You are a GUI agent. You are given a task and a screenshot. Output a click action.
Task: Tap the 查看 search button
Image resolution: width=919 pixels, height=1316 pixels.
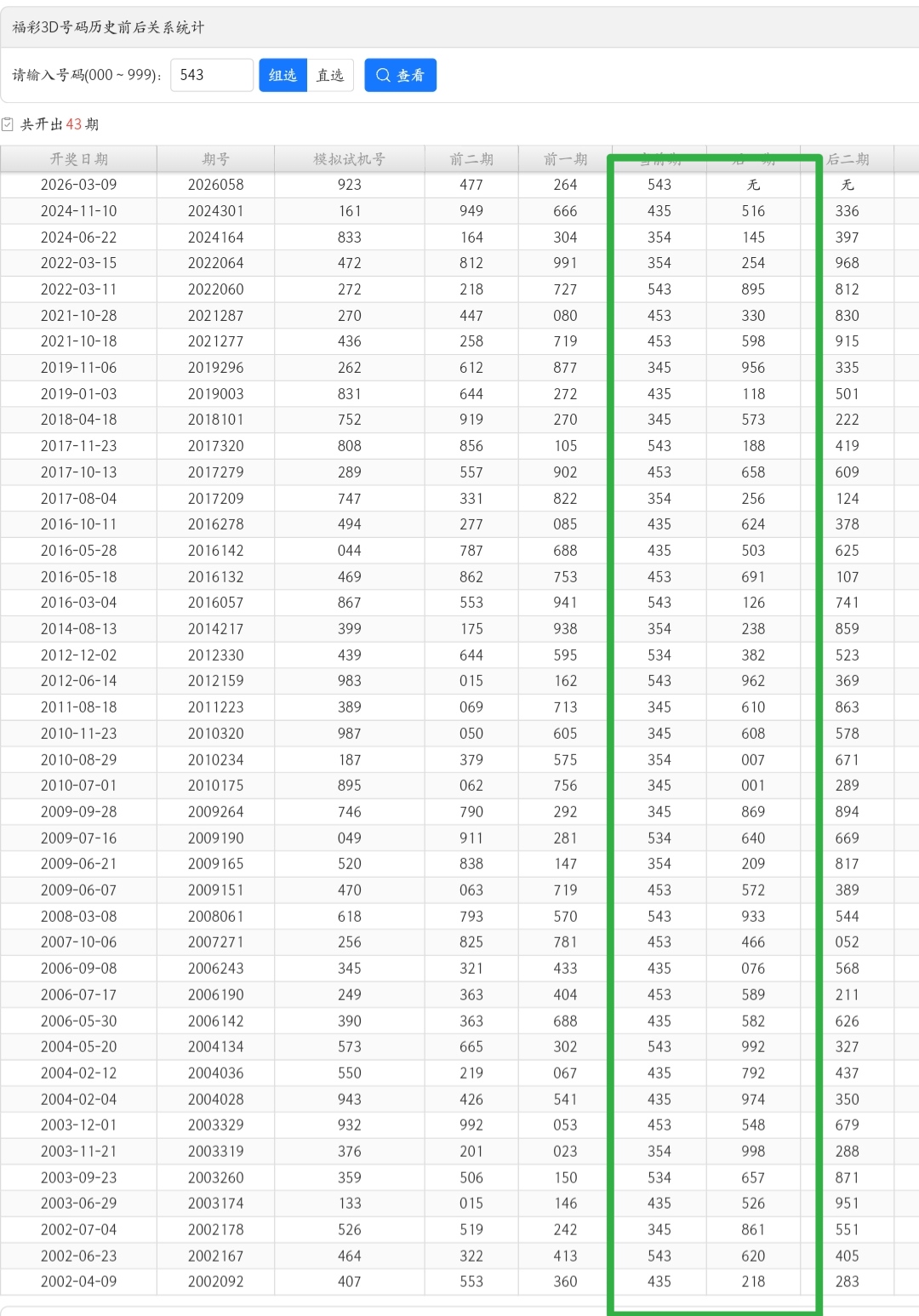click(x=400, y=75)
